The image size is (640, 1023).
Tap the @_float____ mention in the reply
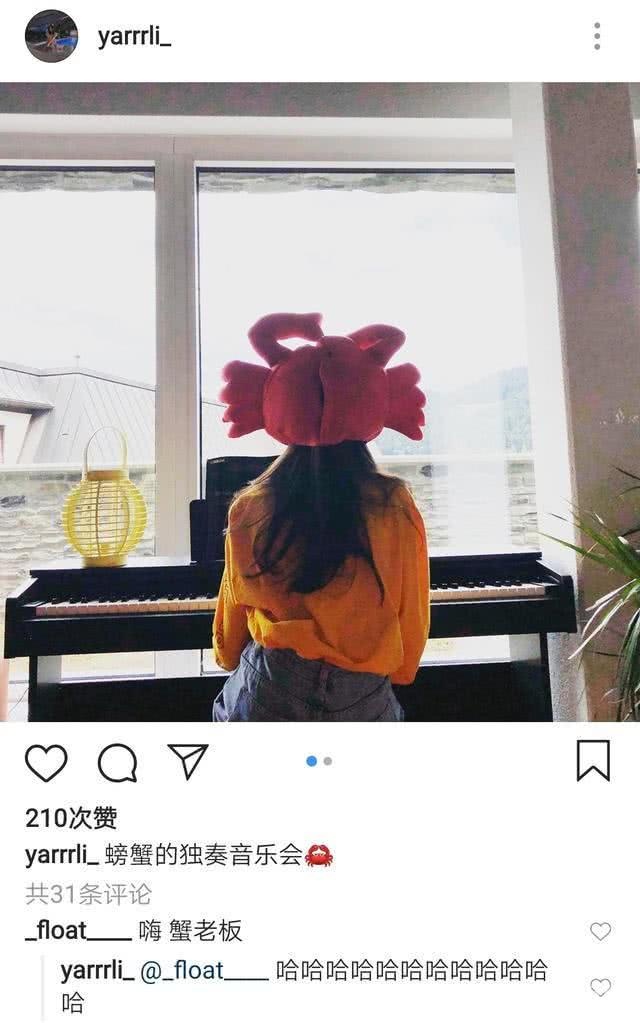pos(204,970)
